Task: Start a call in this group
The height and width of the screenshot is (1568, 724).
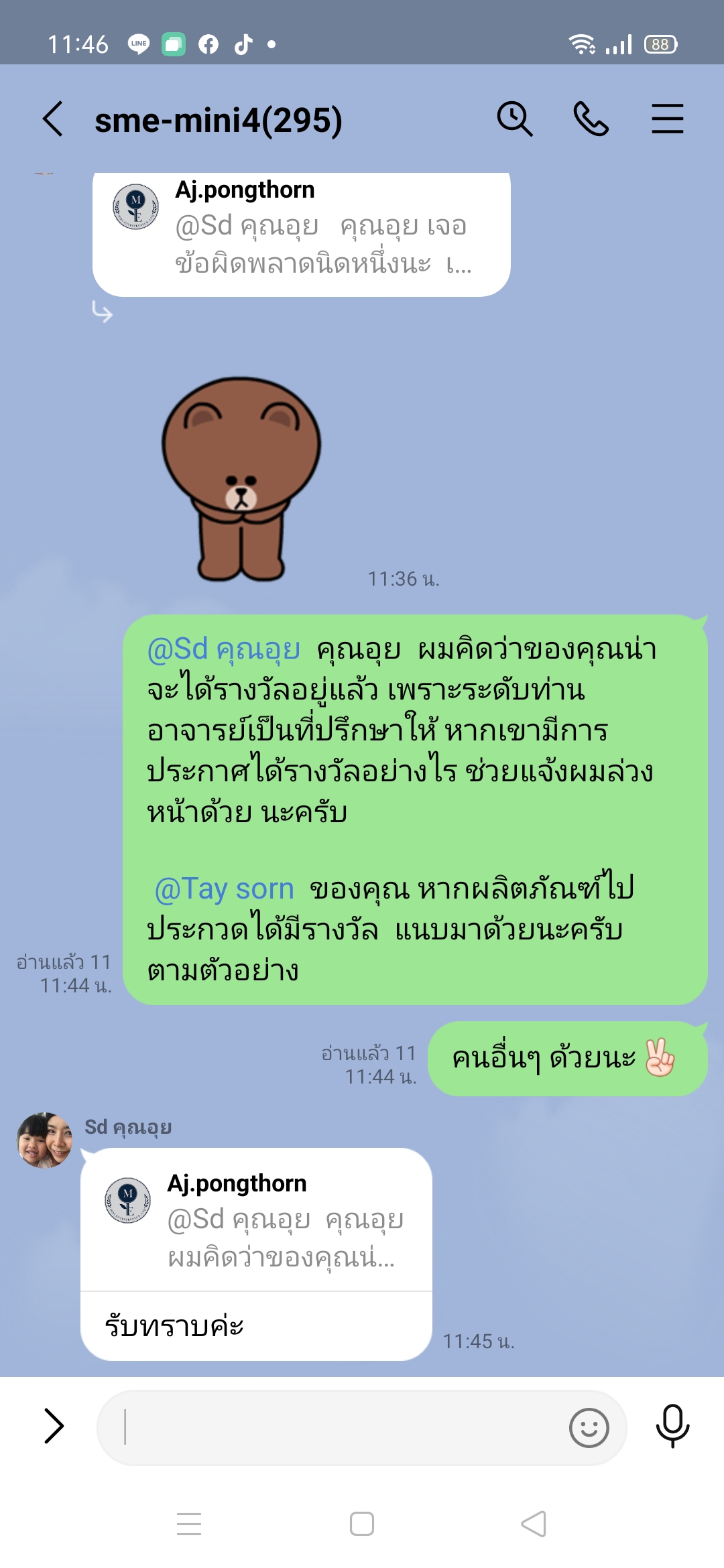Action: (591, 119)
